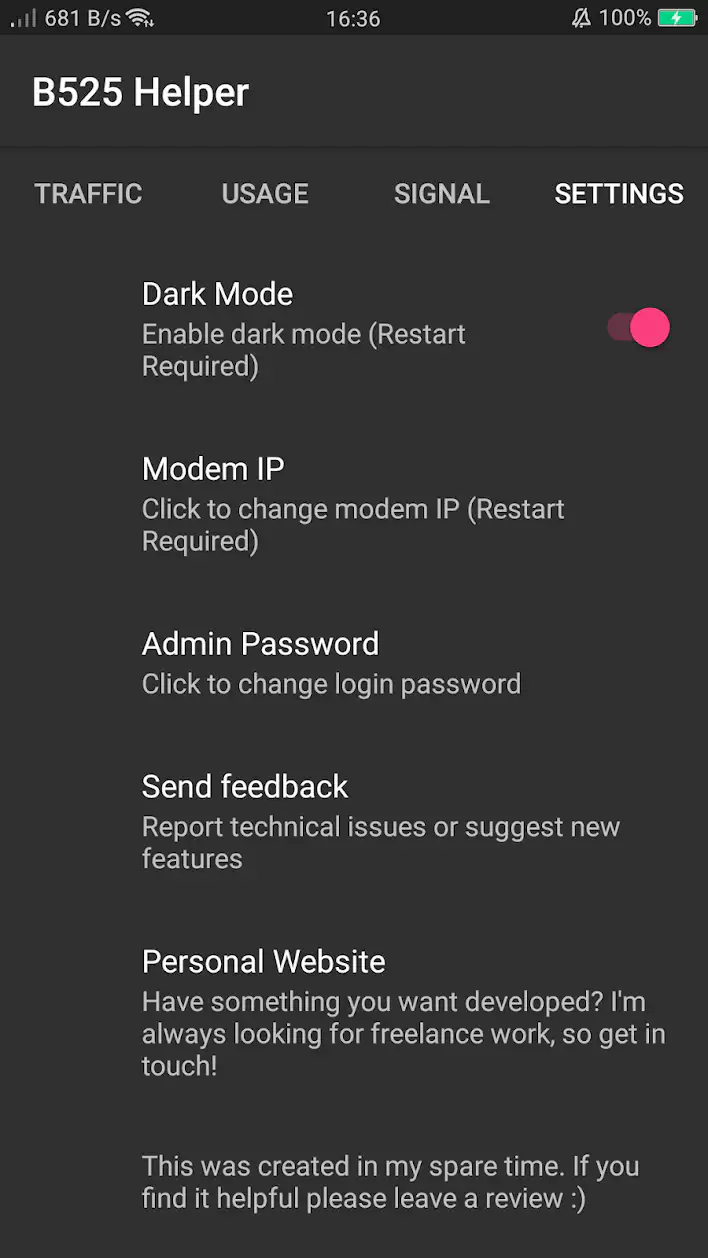Switch to the Usage tab
This screenshot has height=1258, width=708.
(265, 194)
